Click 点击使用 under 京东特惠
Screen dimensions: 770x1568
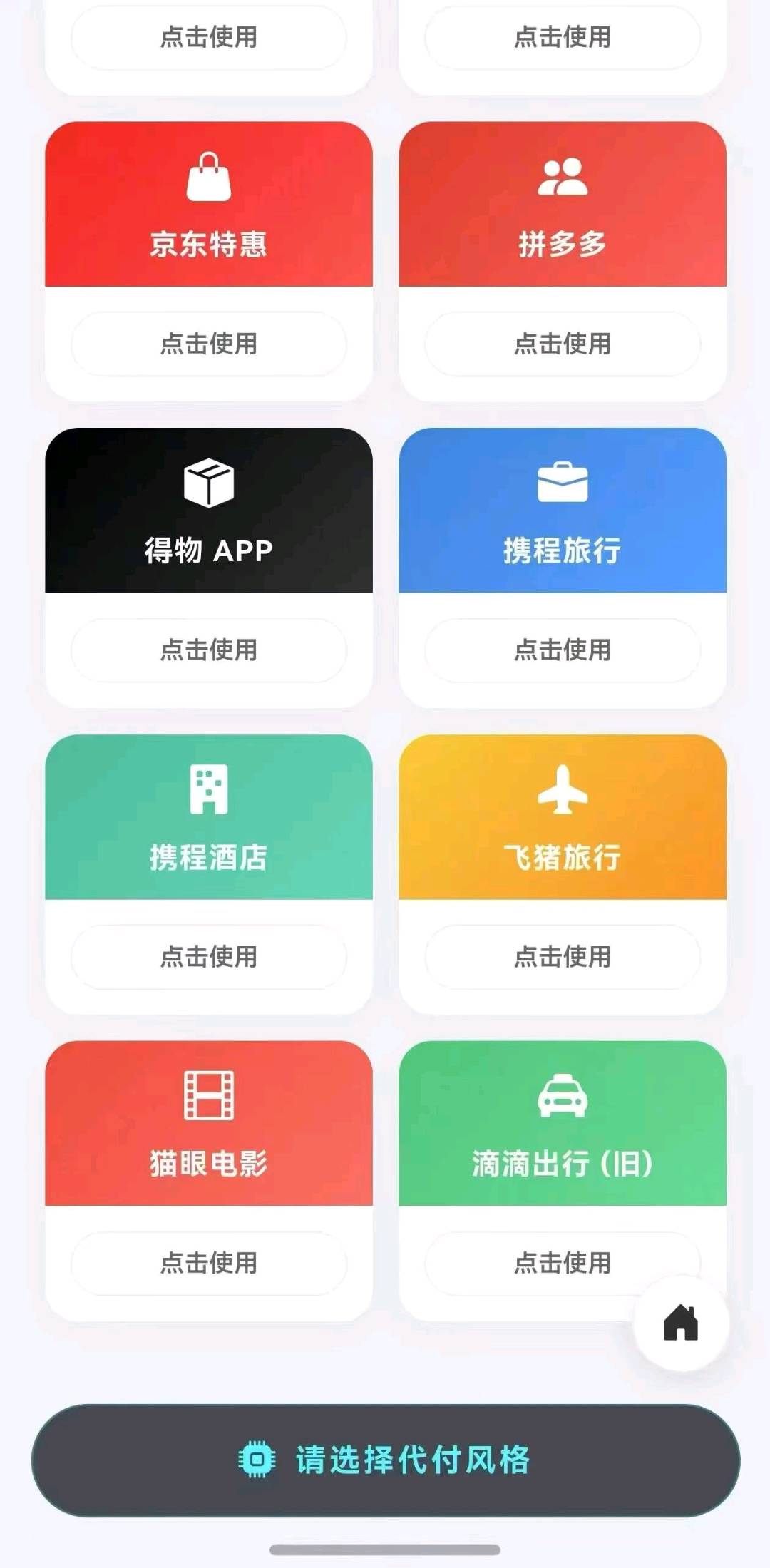tap(209, 344)
